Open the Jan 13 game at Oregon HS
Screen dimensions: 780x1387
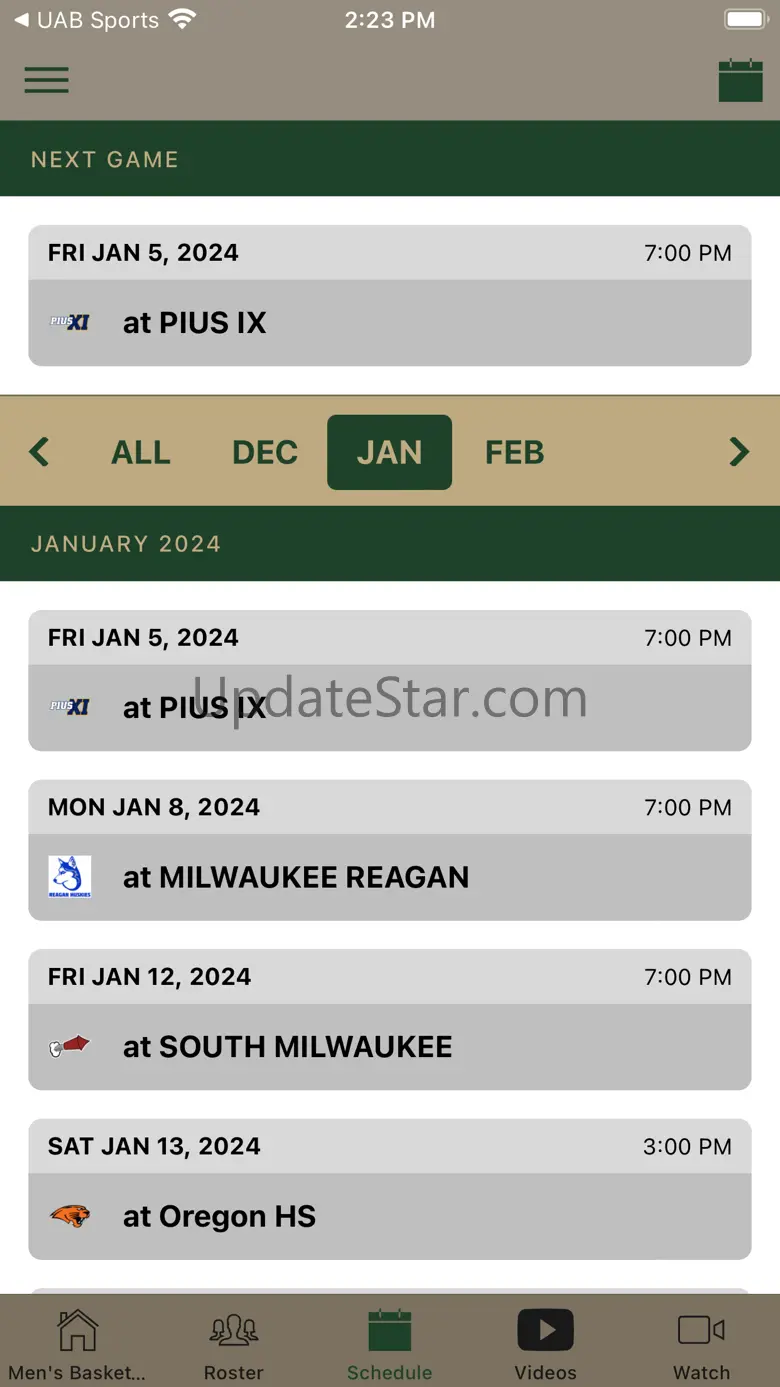coord(389,1189)
